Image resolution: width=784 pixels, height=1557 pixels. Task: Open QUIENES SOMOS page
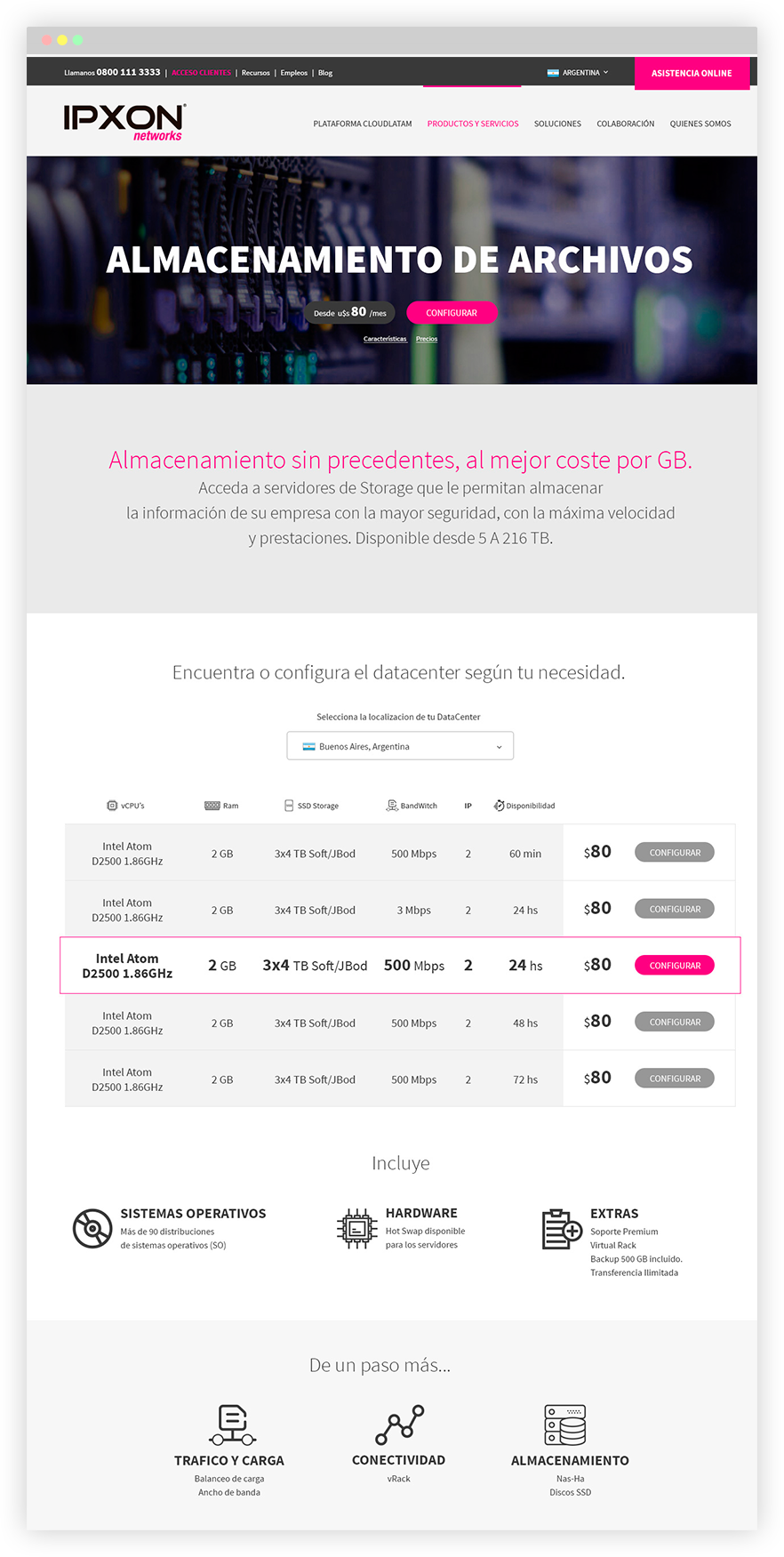click(x=700, y=124)
